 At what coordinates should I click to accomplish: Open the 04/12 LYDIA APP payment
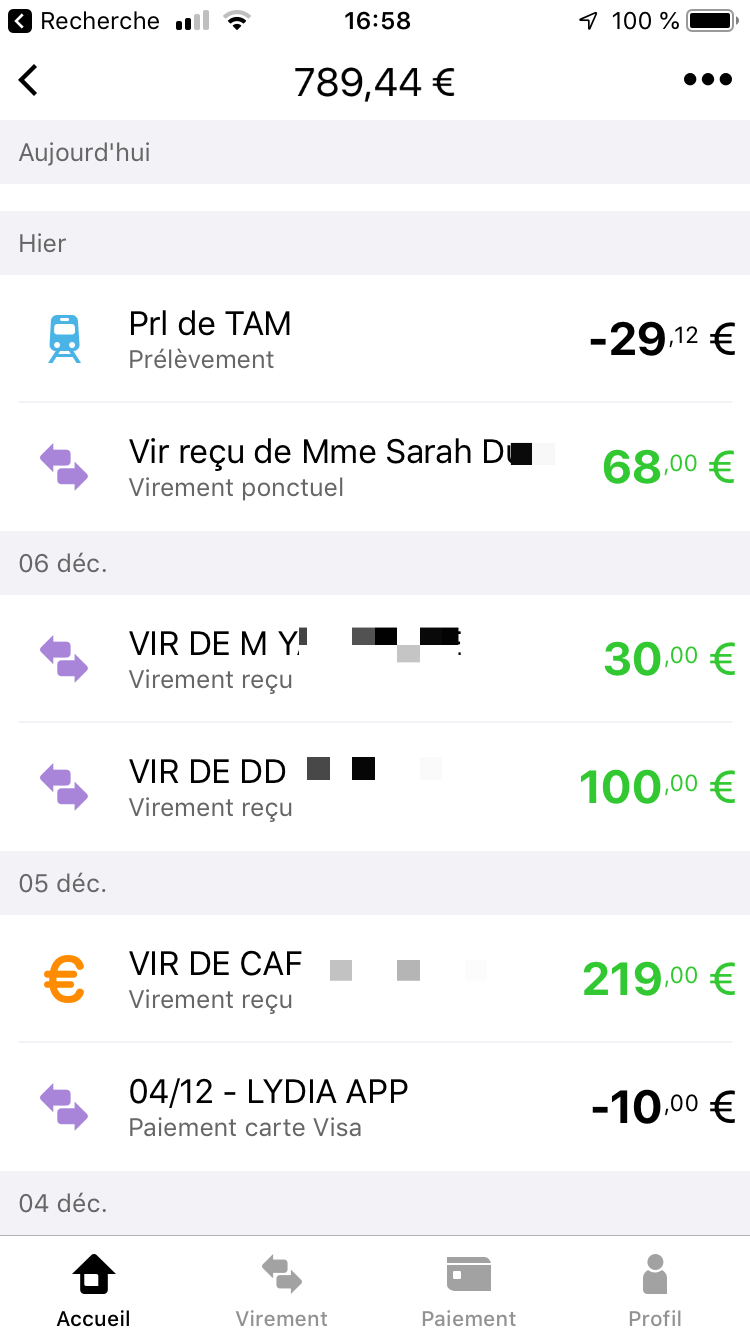pos(375,1107)
